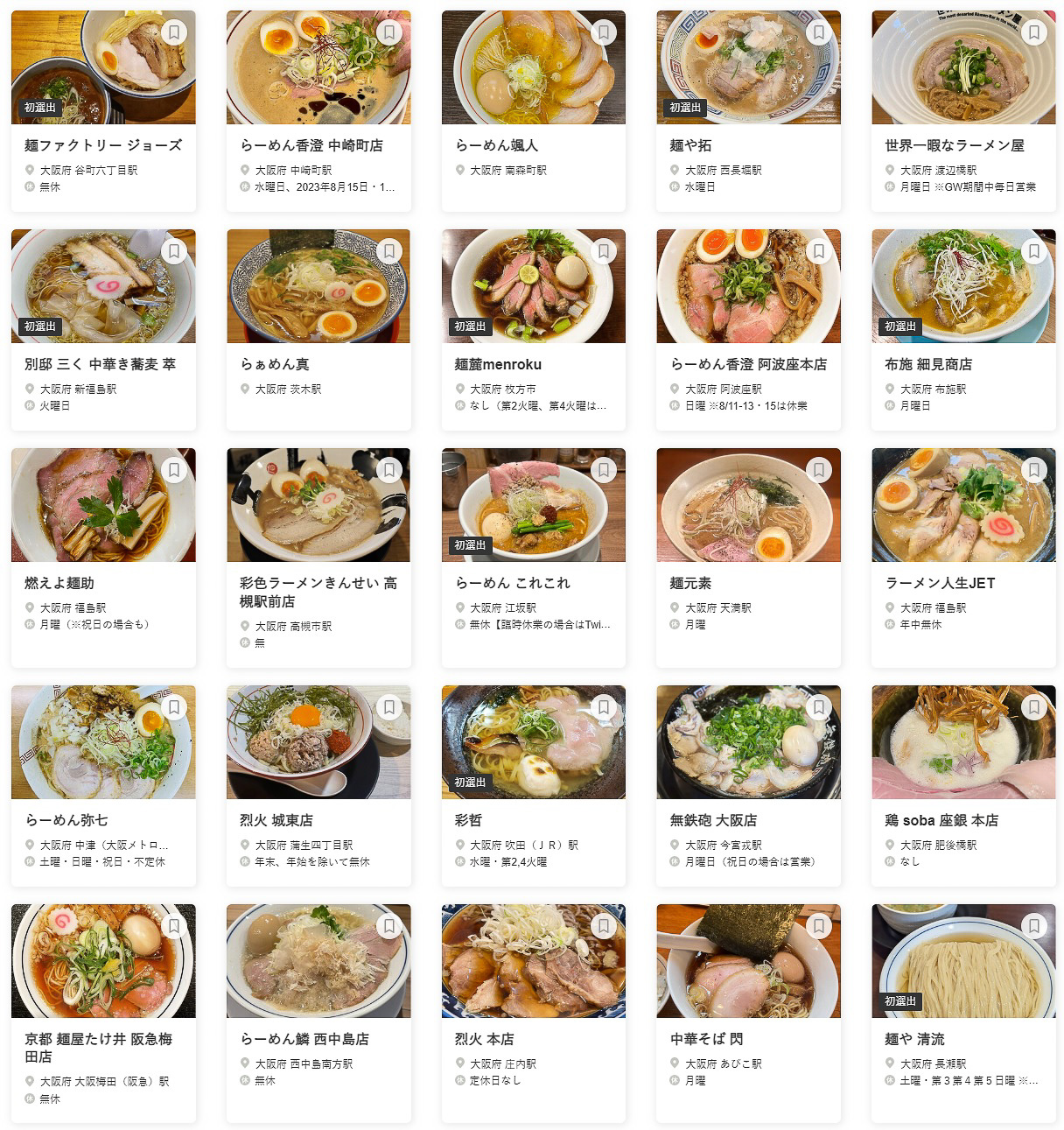Click the bookmark icon on 世界一暇なラーメン屋 card

click(x=1034, y=32)
